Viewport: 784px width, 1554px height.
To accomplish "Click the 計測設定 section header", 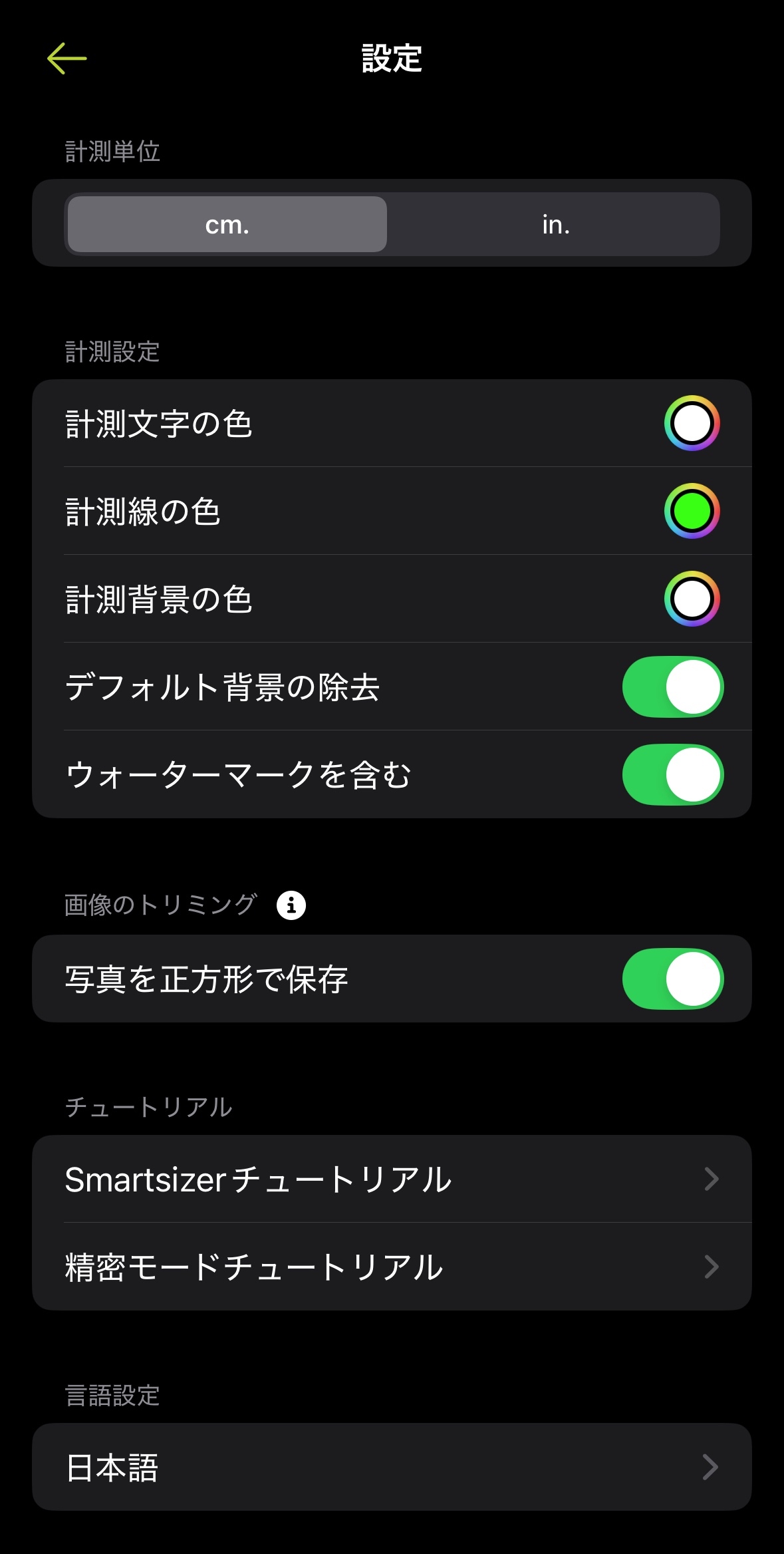I will pyautogui.click(x=111, y=351).
